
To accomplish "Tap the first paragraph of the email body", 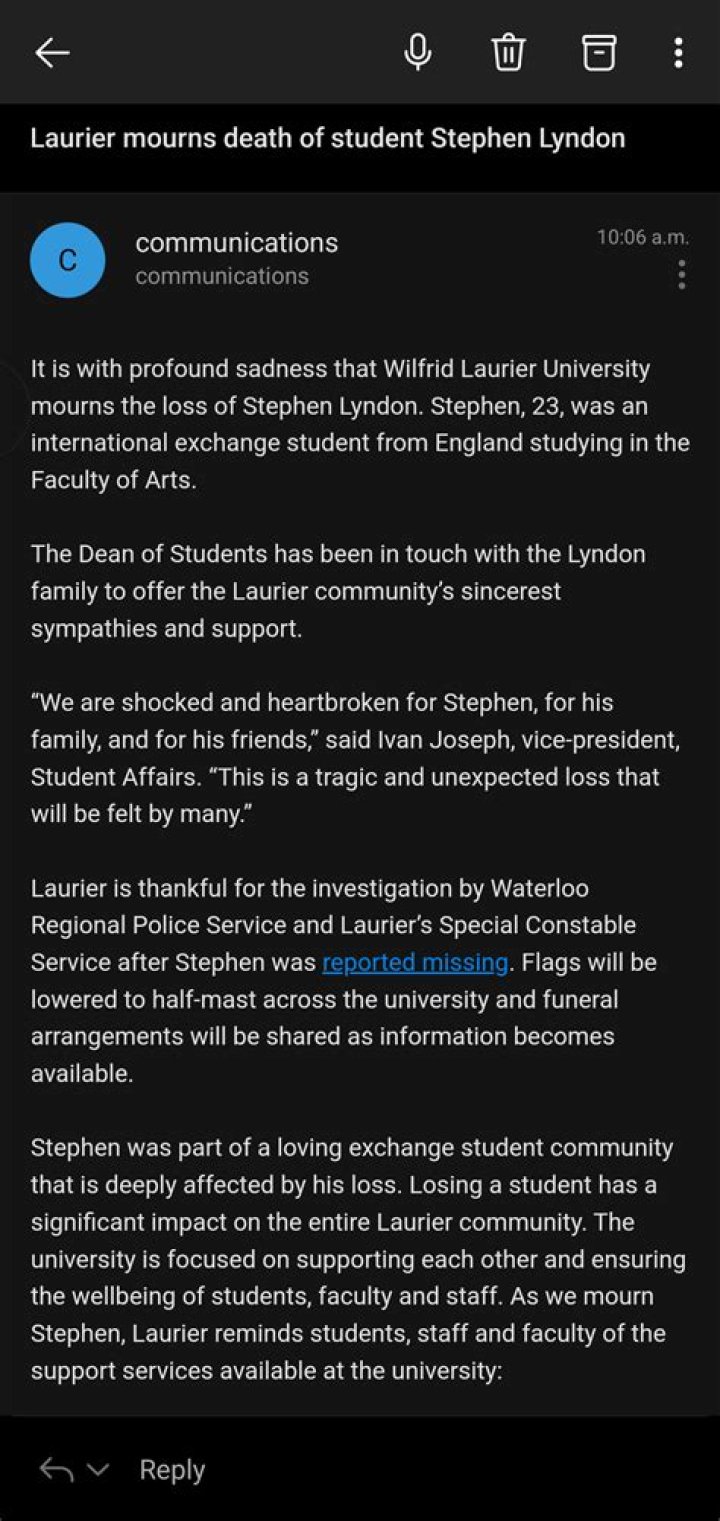I will (x=360, y=423).
